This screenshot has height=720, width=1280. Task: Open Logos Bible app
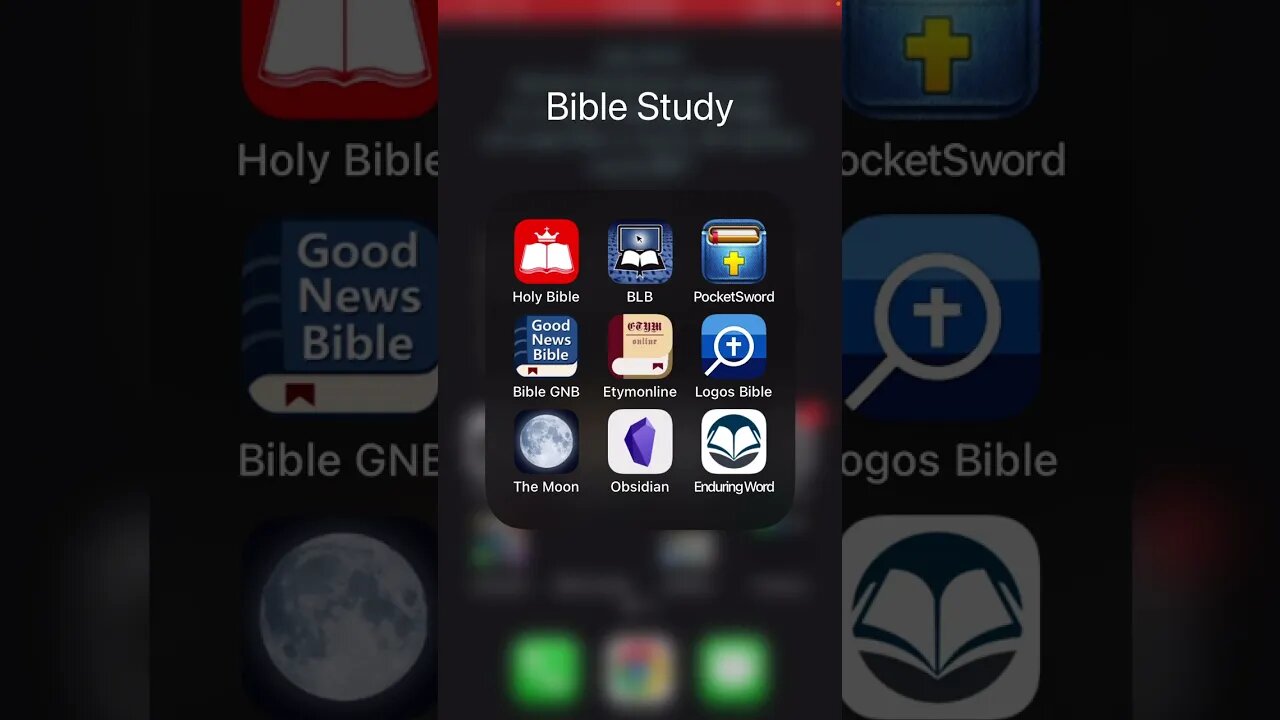[x=734, y=346]
